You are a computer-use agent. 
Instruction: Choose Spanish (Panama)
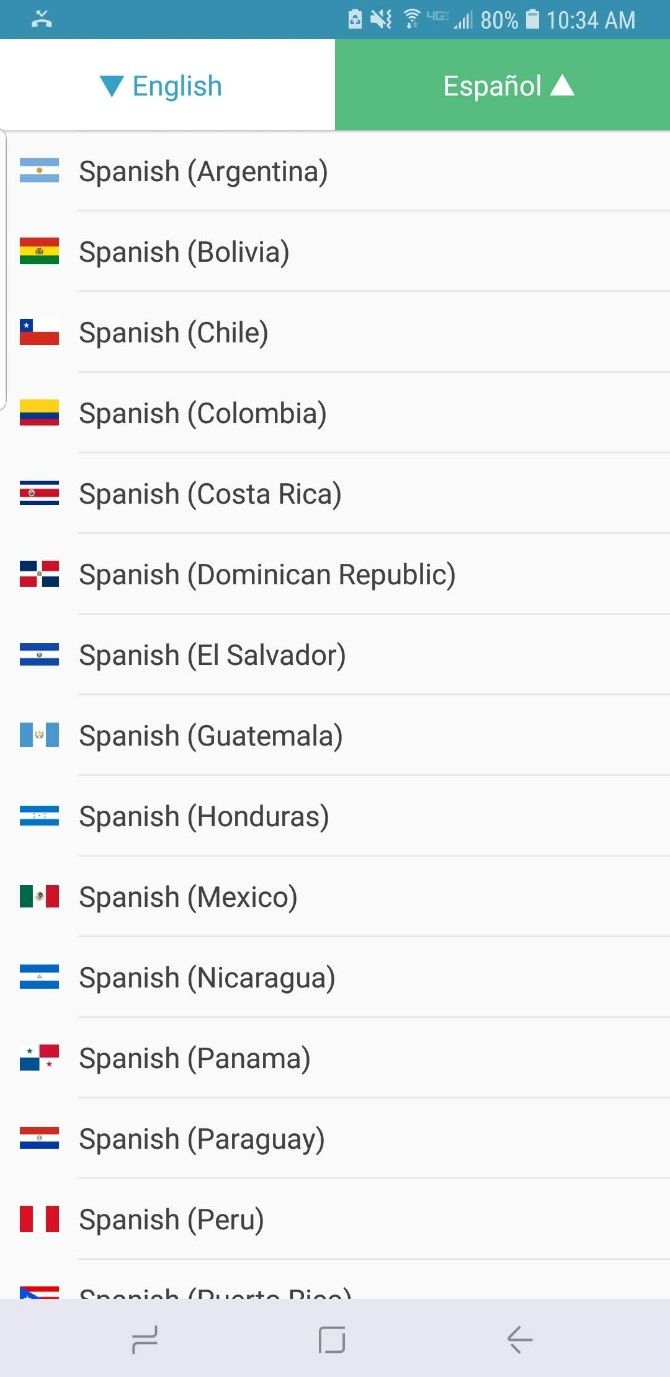(335, 1058)
